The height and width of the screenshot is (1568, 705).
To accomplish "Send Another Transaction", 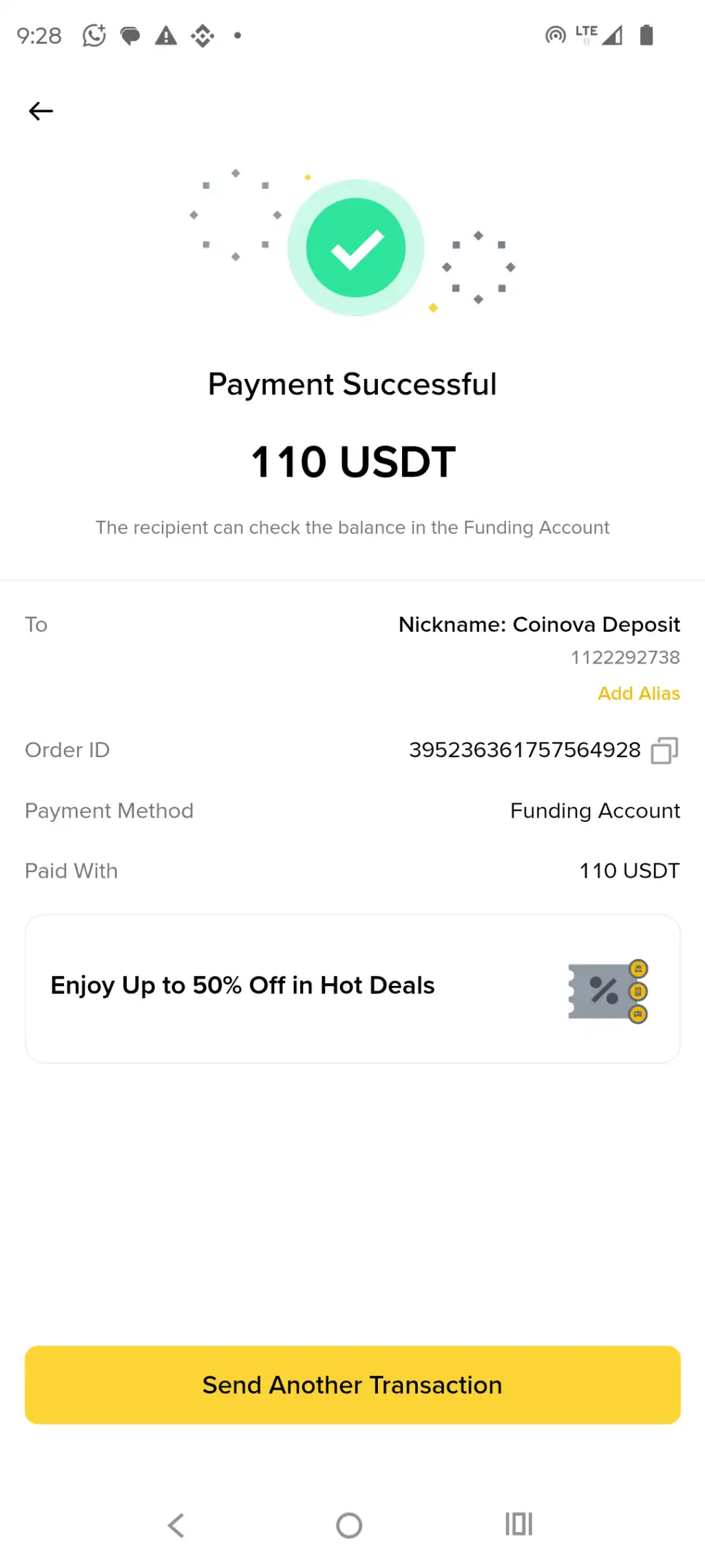I will coord(352,1385).
